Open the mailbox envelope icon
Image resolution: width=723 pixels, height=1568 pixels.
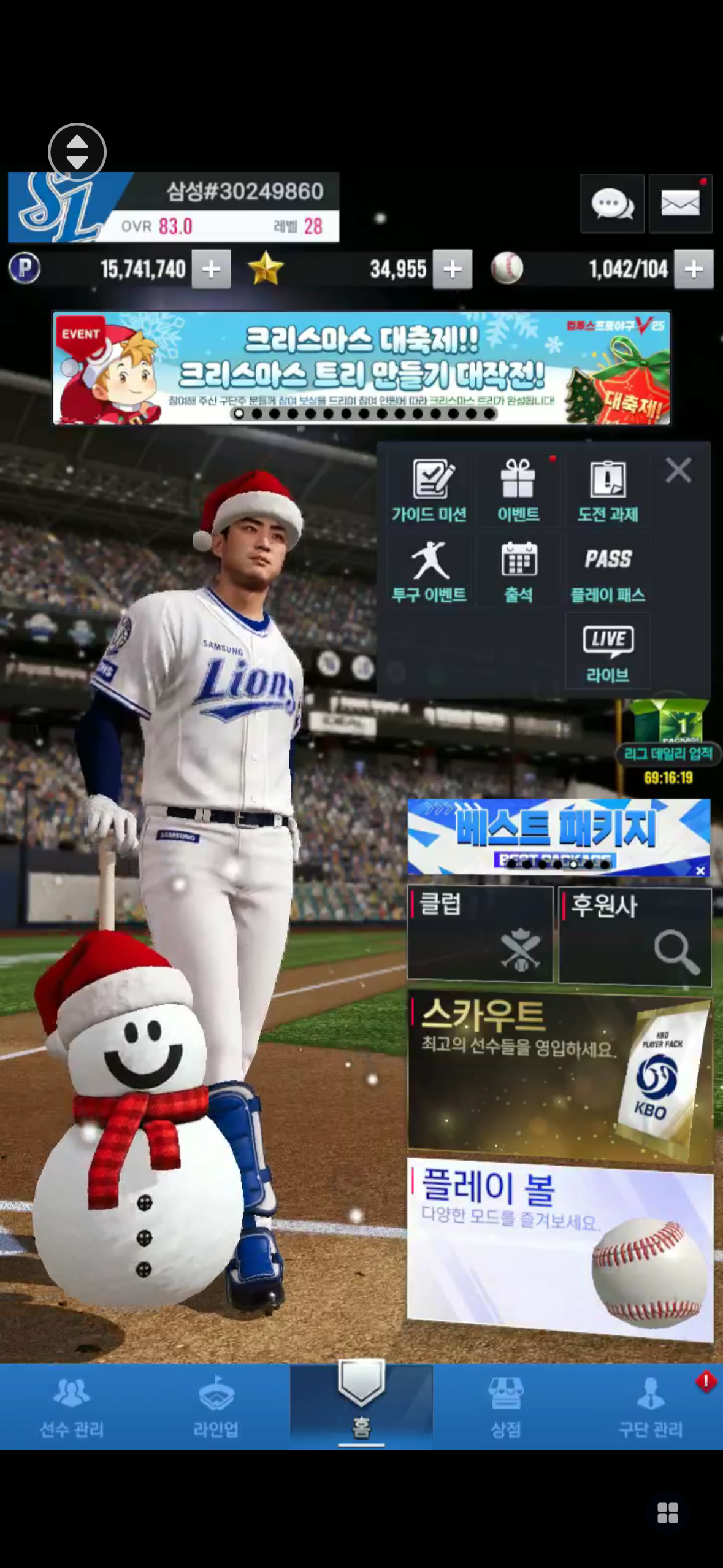[680, 204]
